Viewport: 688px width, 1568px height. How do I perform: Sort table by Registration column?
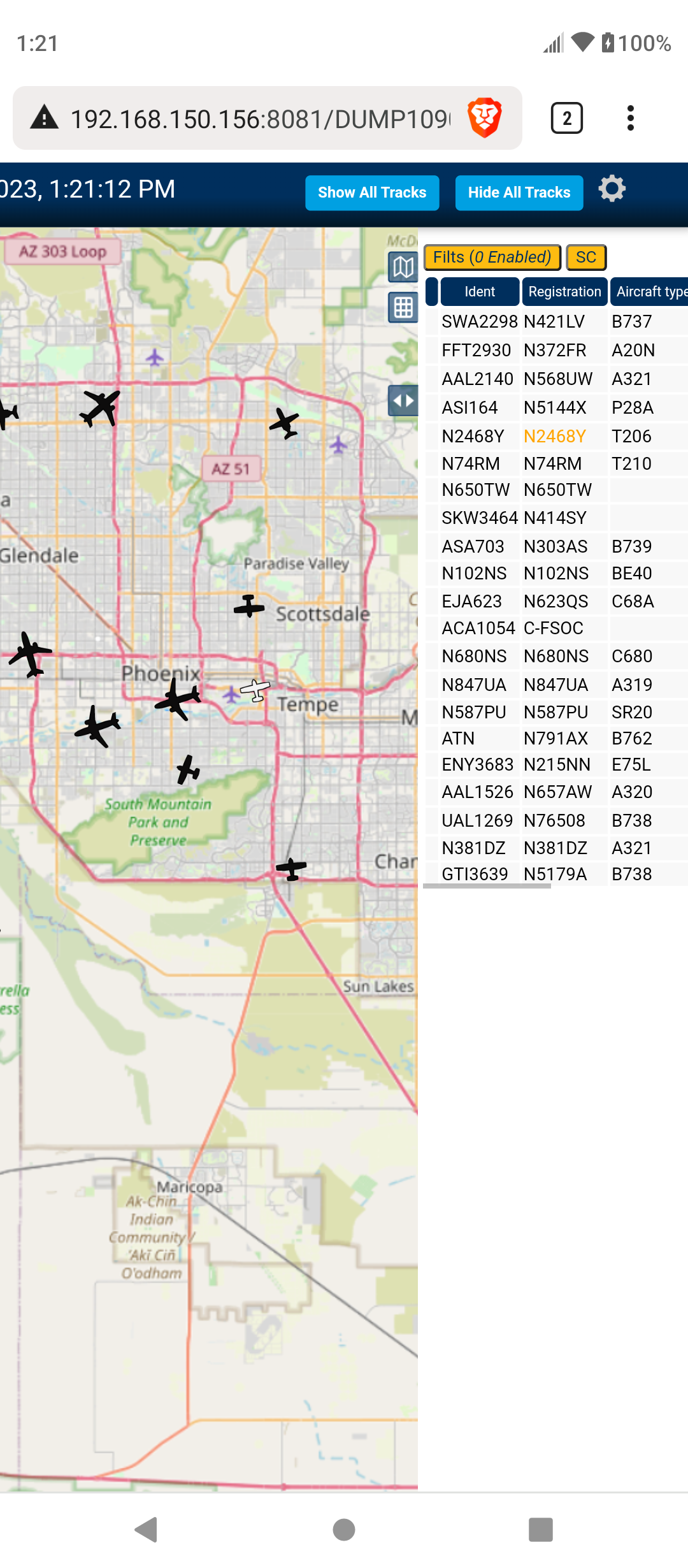click(564, 292)
